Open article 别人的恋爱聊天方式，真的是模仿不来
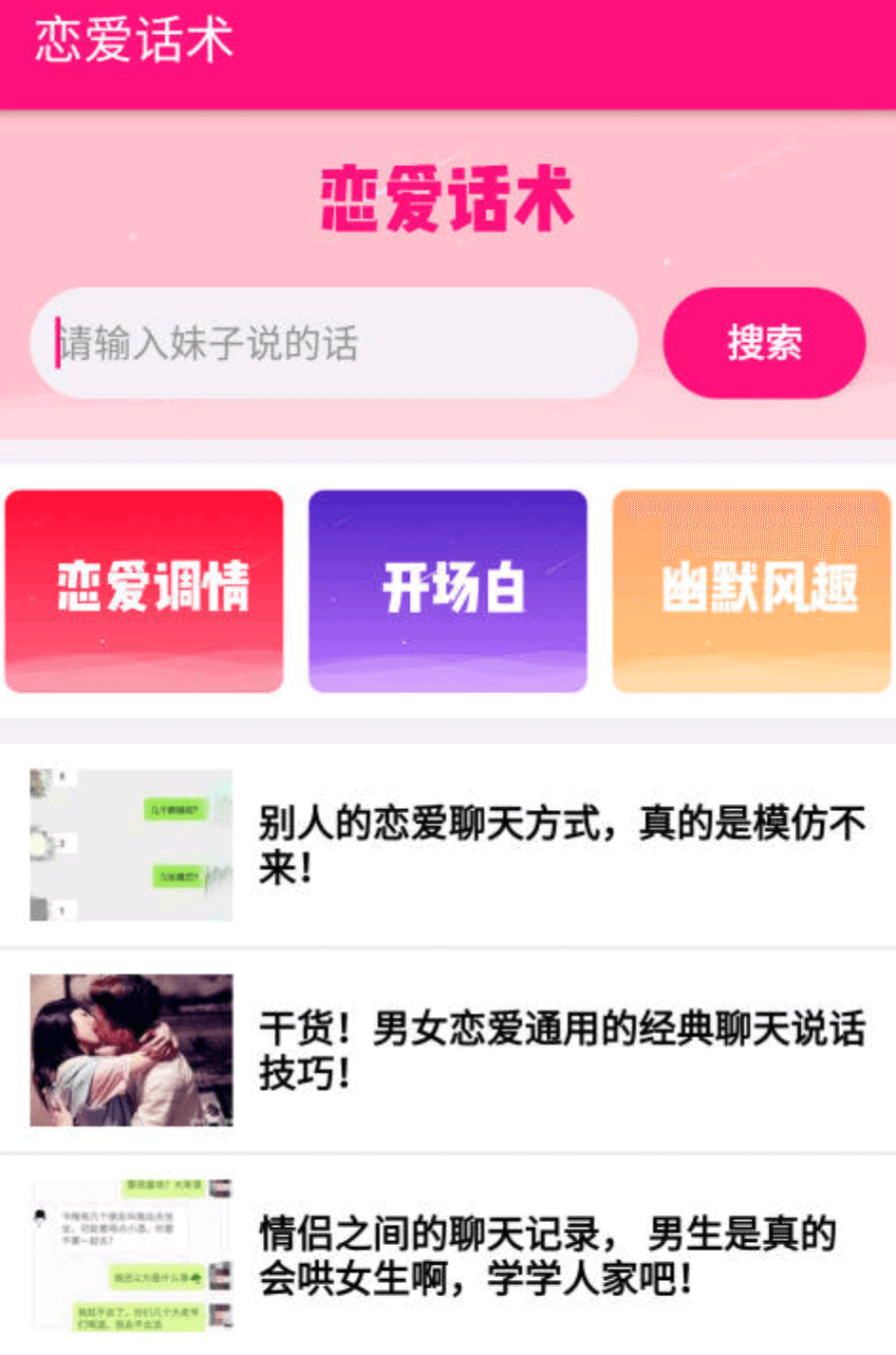 tap(560, 844)
